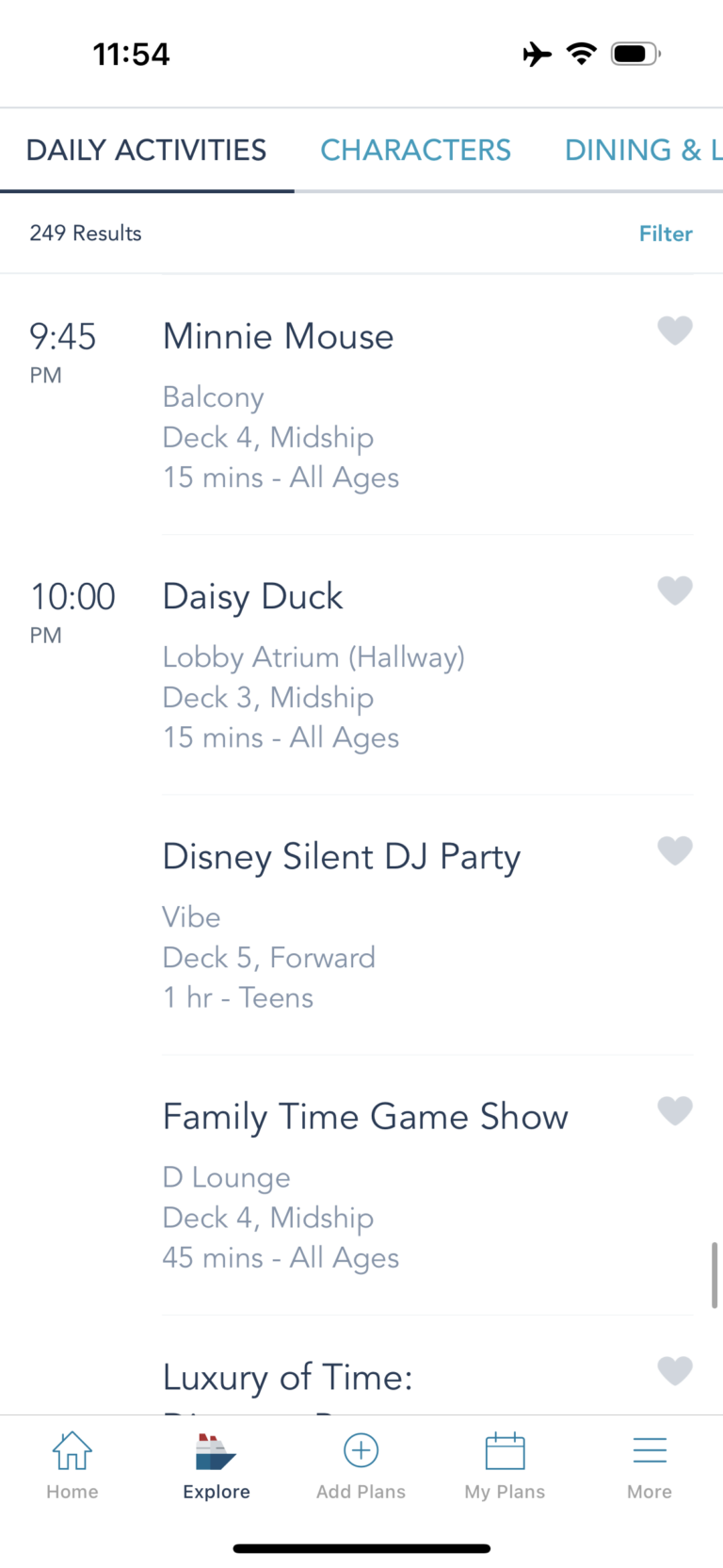723x1568 pixels.
Task: Tap the Home icon in bottom navigation
Action: (72, 1463)
